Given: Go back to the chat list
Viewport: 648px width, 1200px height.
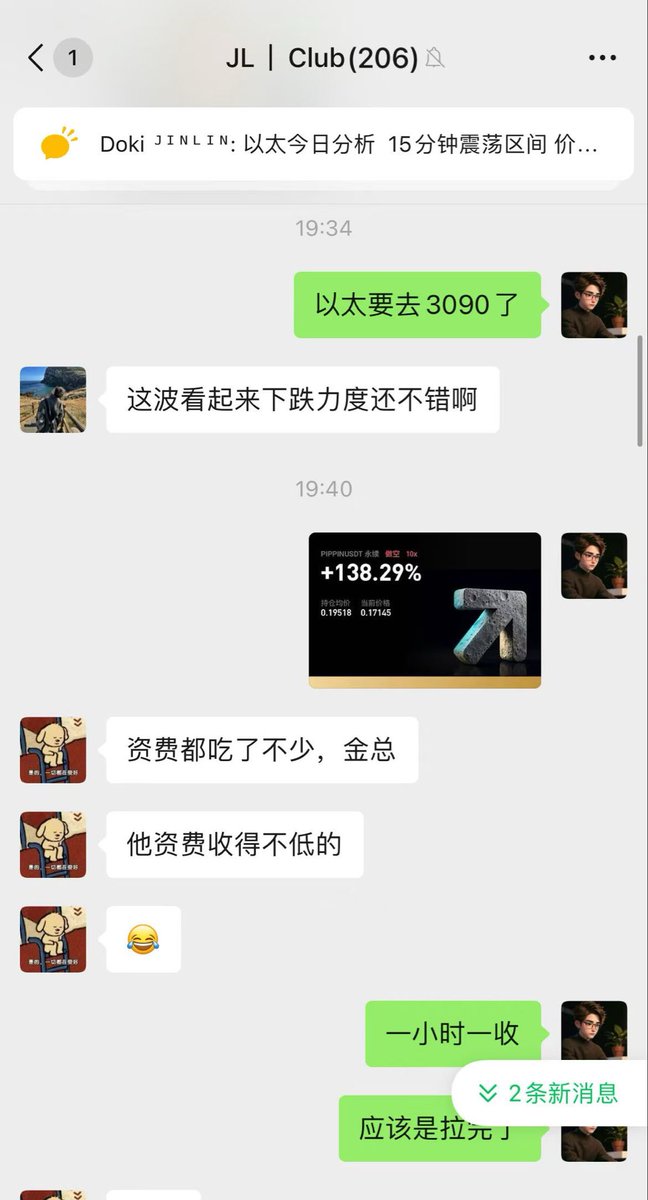Looking at the screenshot, I should (37, 58).
